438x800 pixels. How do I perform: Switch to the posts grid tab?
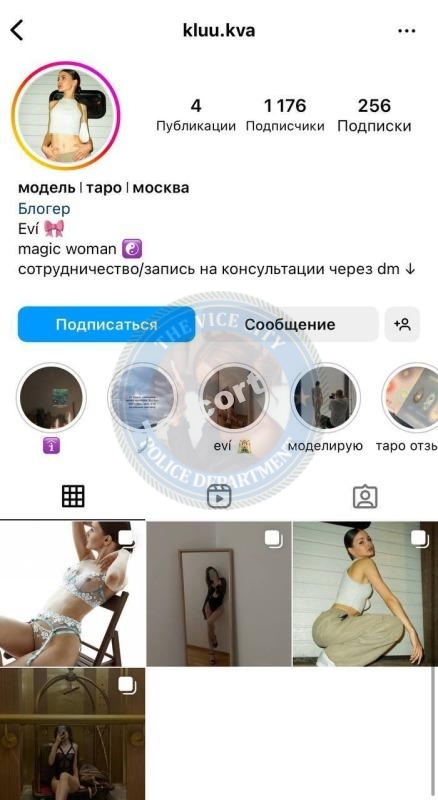[x=73, y=496]
